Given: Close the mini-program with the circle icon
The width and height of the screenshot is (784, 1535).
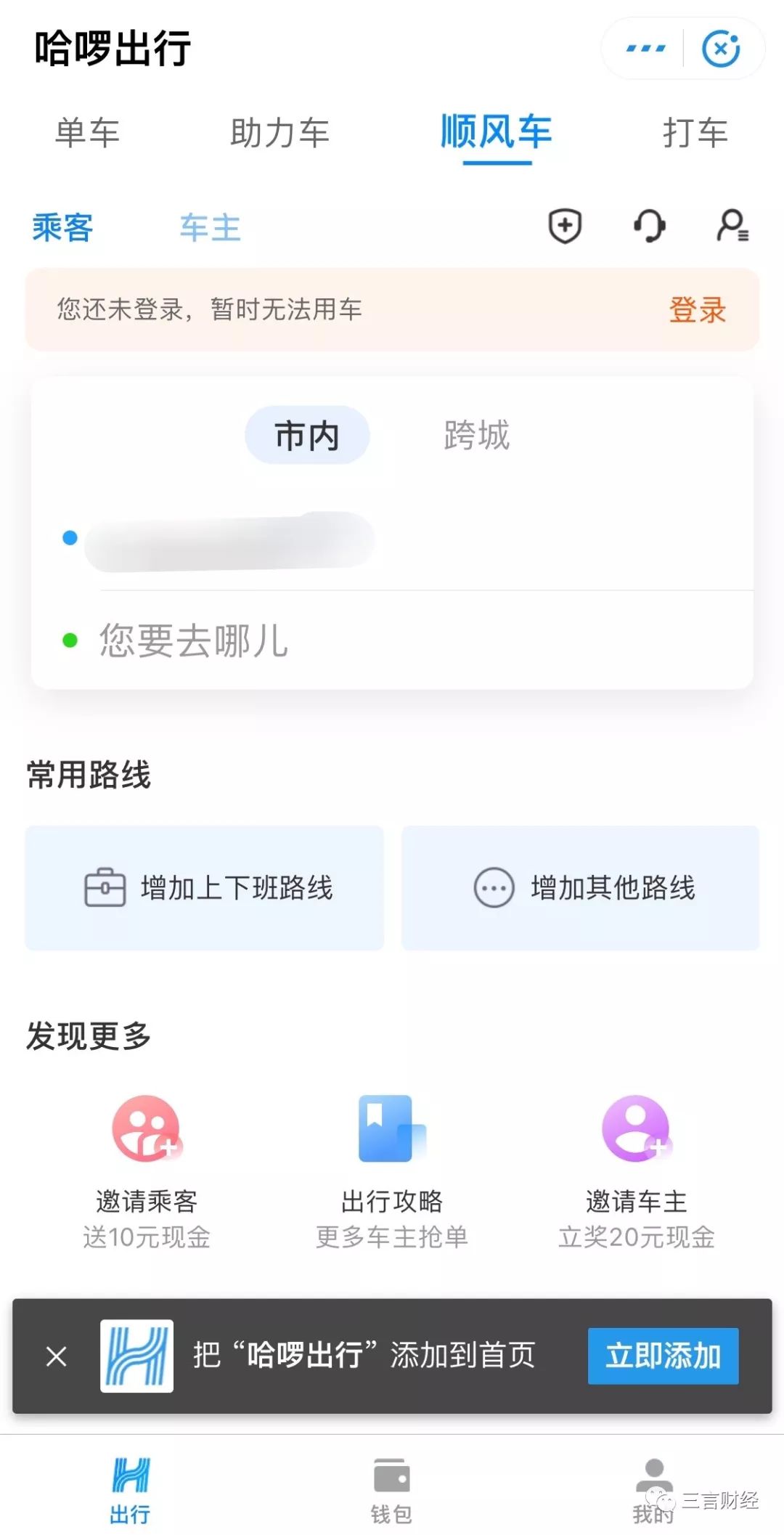Looking at the screenshot, I should (x=721, y=49).
